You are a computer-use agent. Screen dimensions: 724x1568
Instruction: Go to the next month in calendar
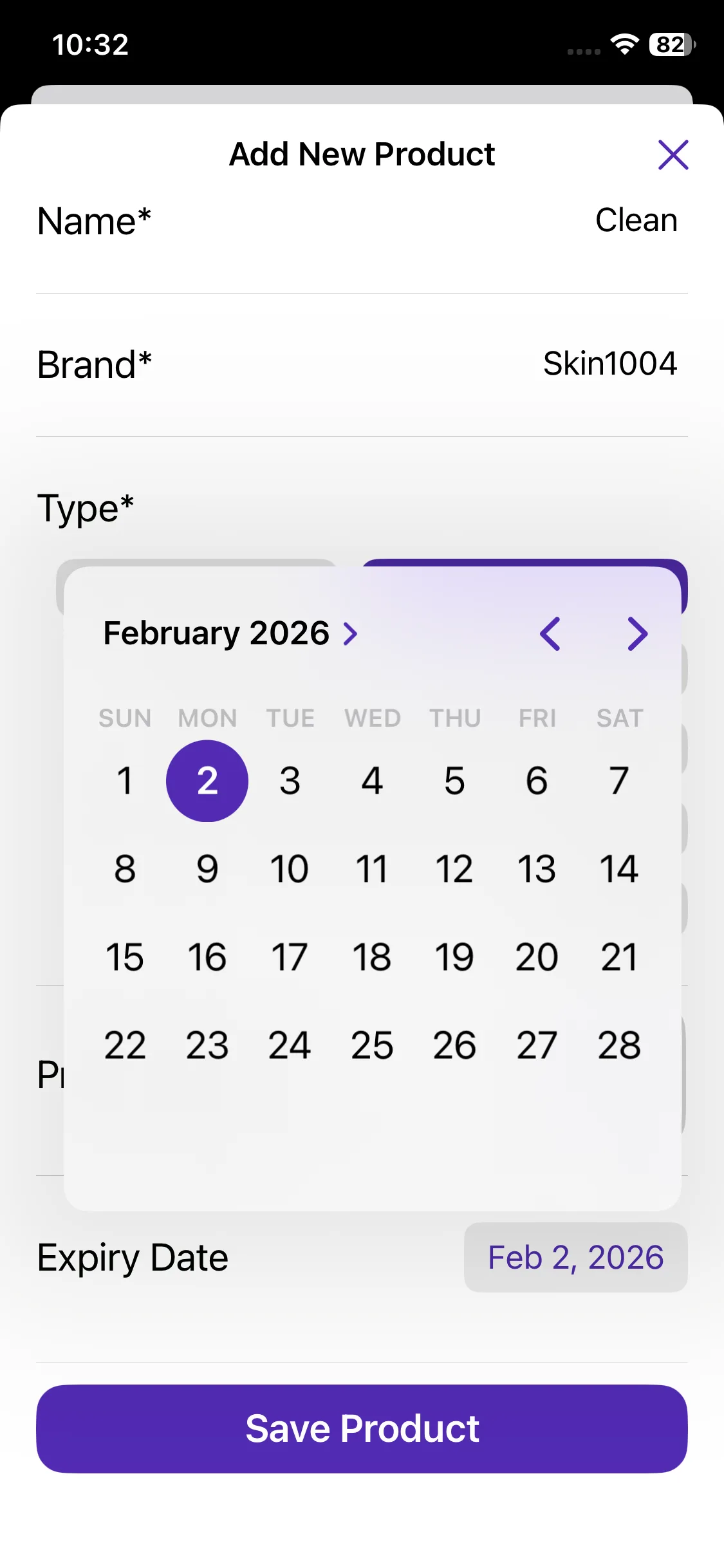[637, 634]
